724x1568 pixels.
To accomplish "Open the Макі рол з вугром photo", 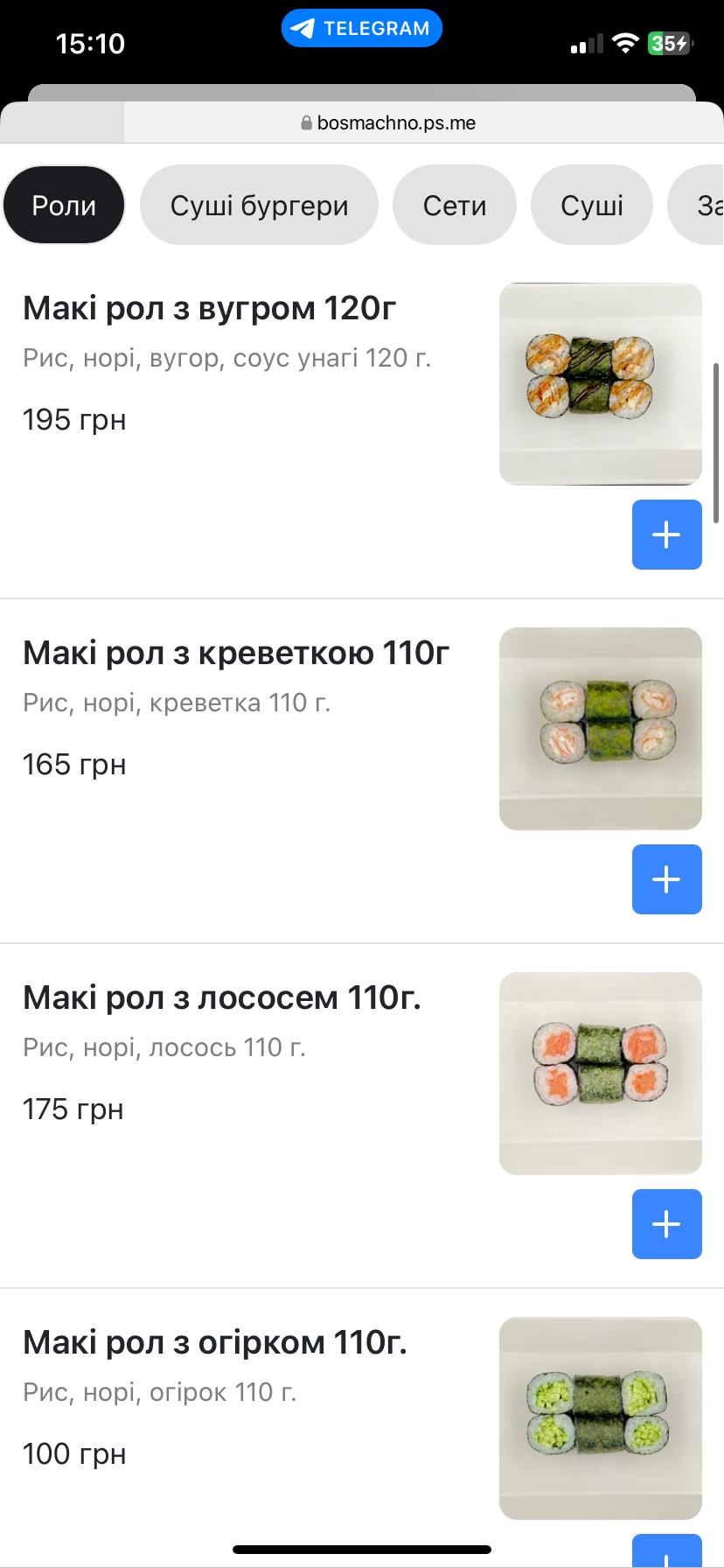I will pos(600,383).
